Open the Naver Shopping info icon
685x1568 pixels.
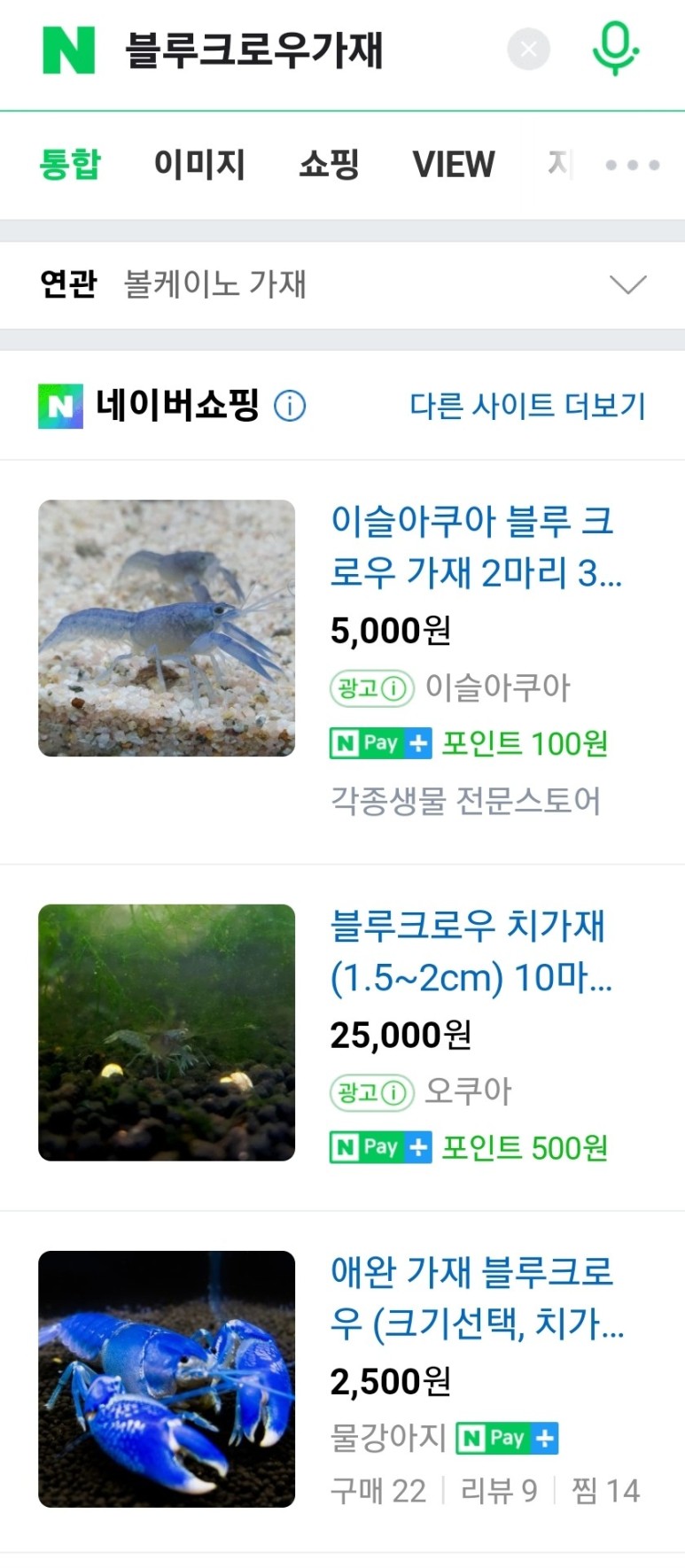[x=290, y=407]
